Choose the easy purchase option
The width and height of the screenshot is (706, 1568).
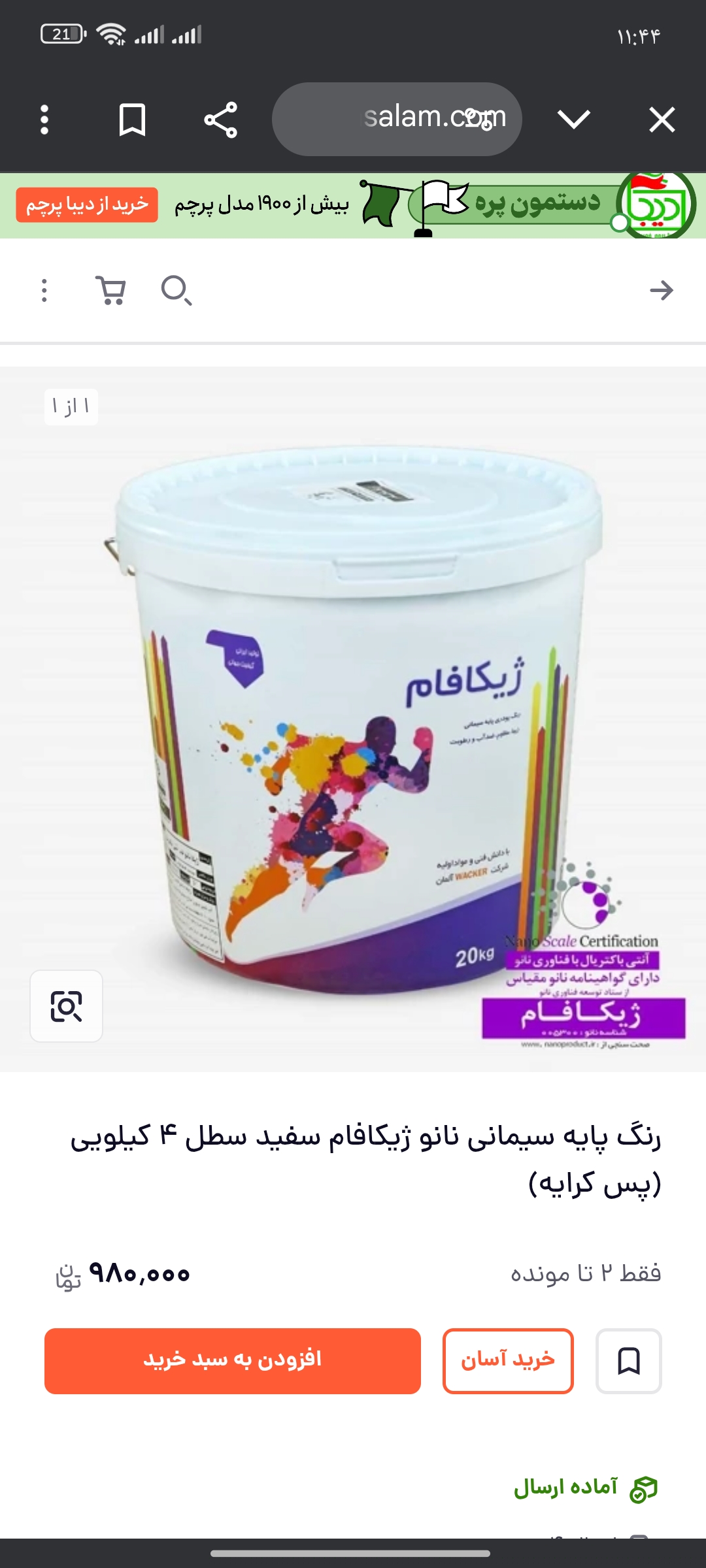[508, 1361]
